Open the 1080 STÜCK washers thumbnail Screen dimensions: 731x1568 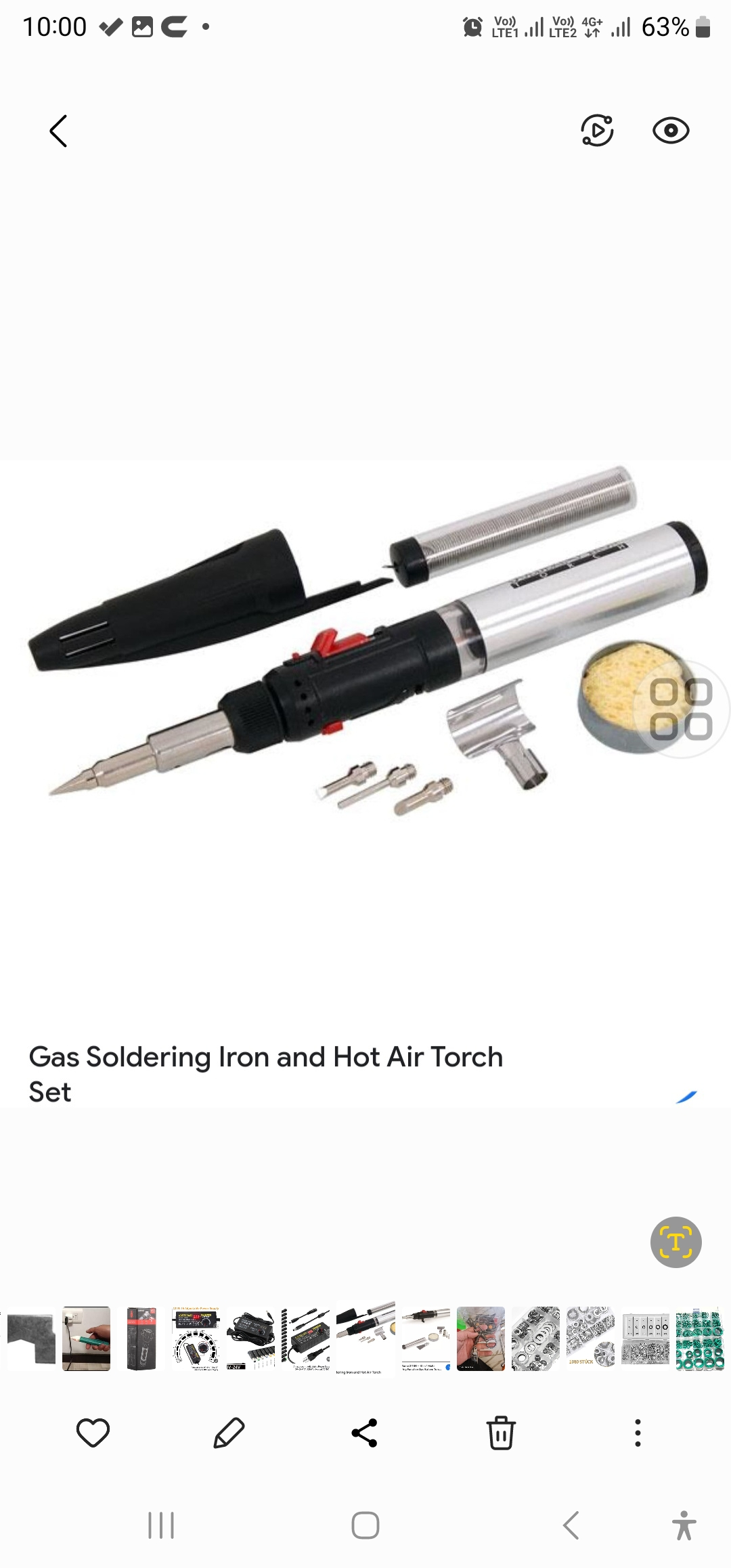[x=590, y=1338]
